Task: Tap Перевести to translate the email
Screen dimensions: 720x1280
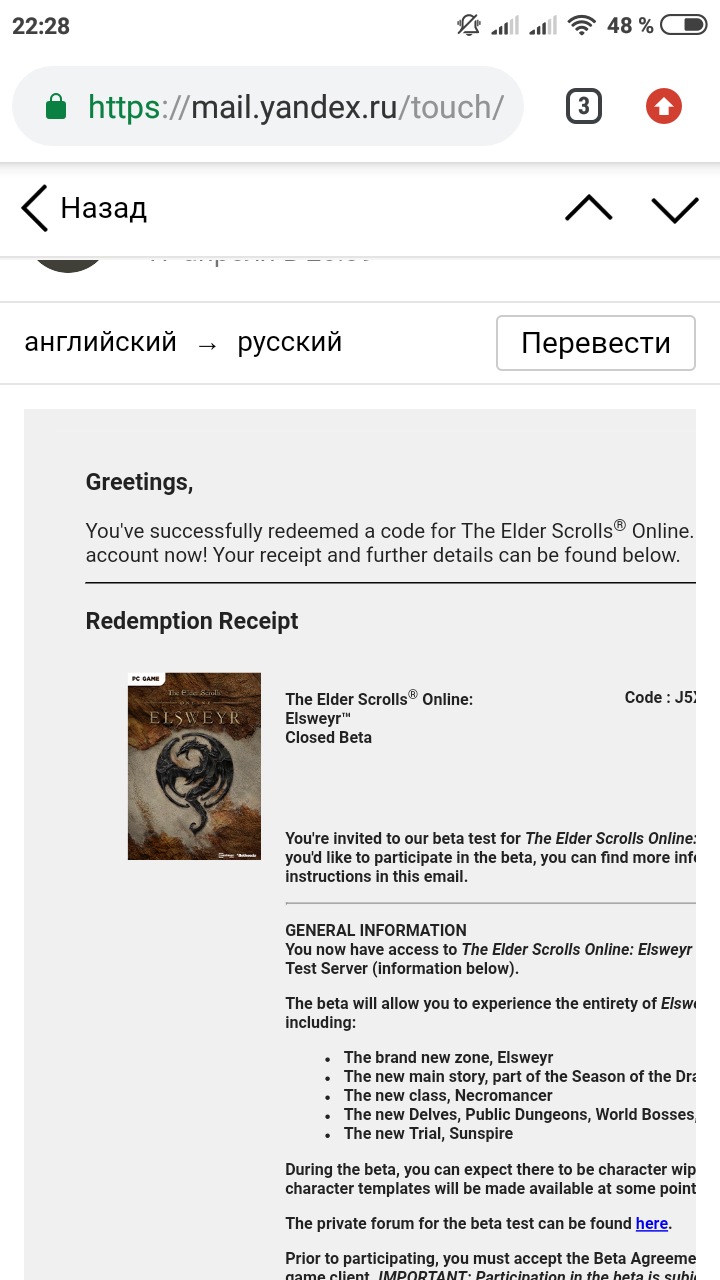Action: coord(596,343)
